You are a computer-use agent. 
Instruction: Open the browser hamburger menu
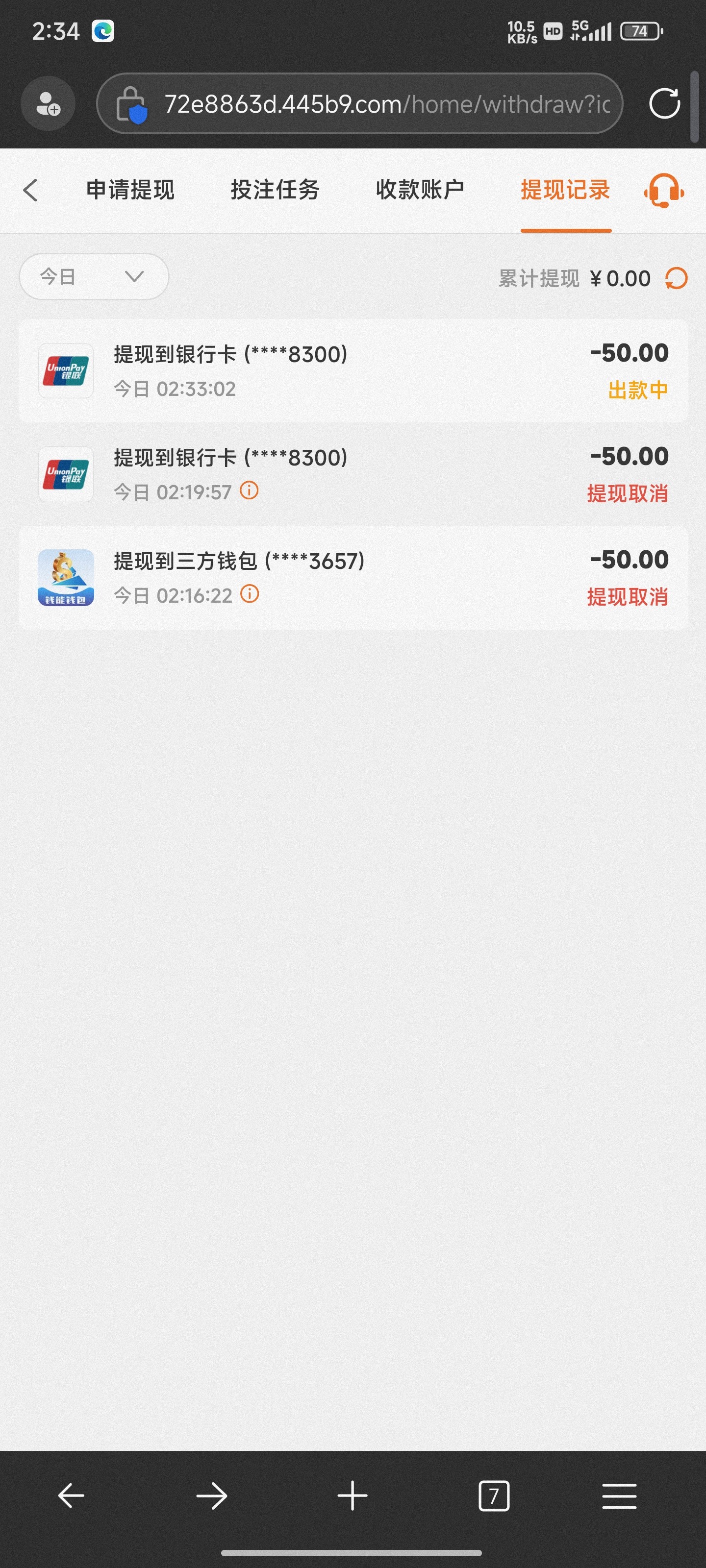(619, 1495)
